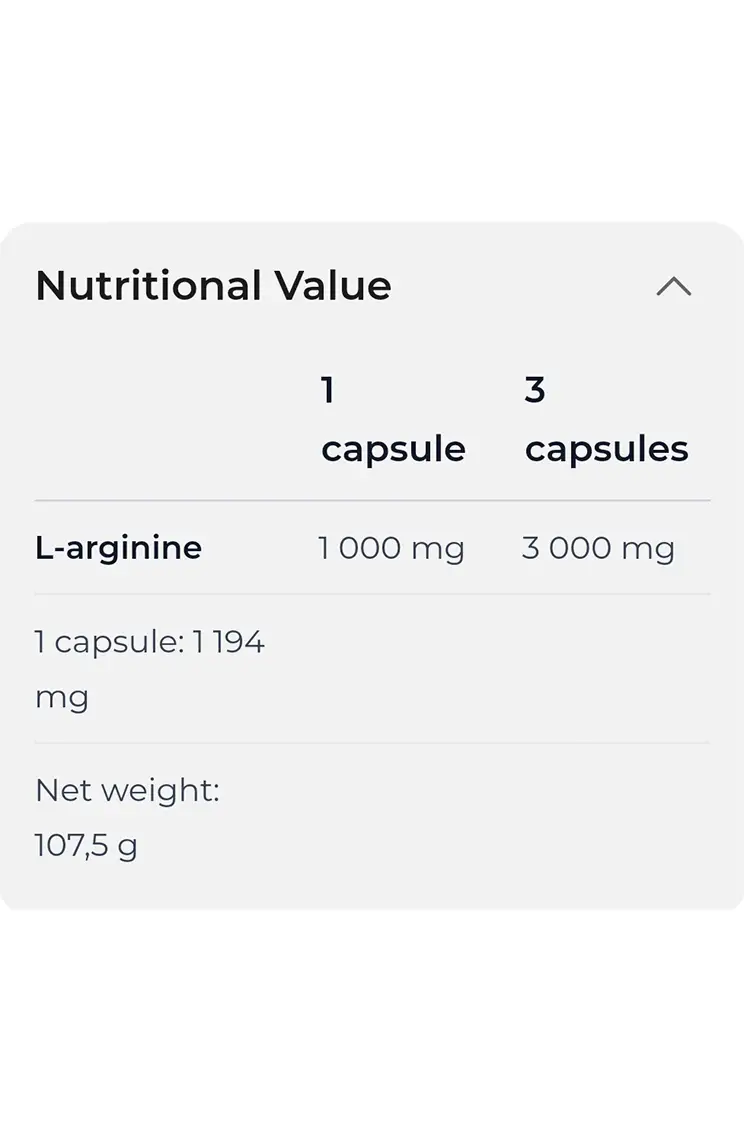Select the word capsules in header
744x1128 pixels.
(606, 448)
